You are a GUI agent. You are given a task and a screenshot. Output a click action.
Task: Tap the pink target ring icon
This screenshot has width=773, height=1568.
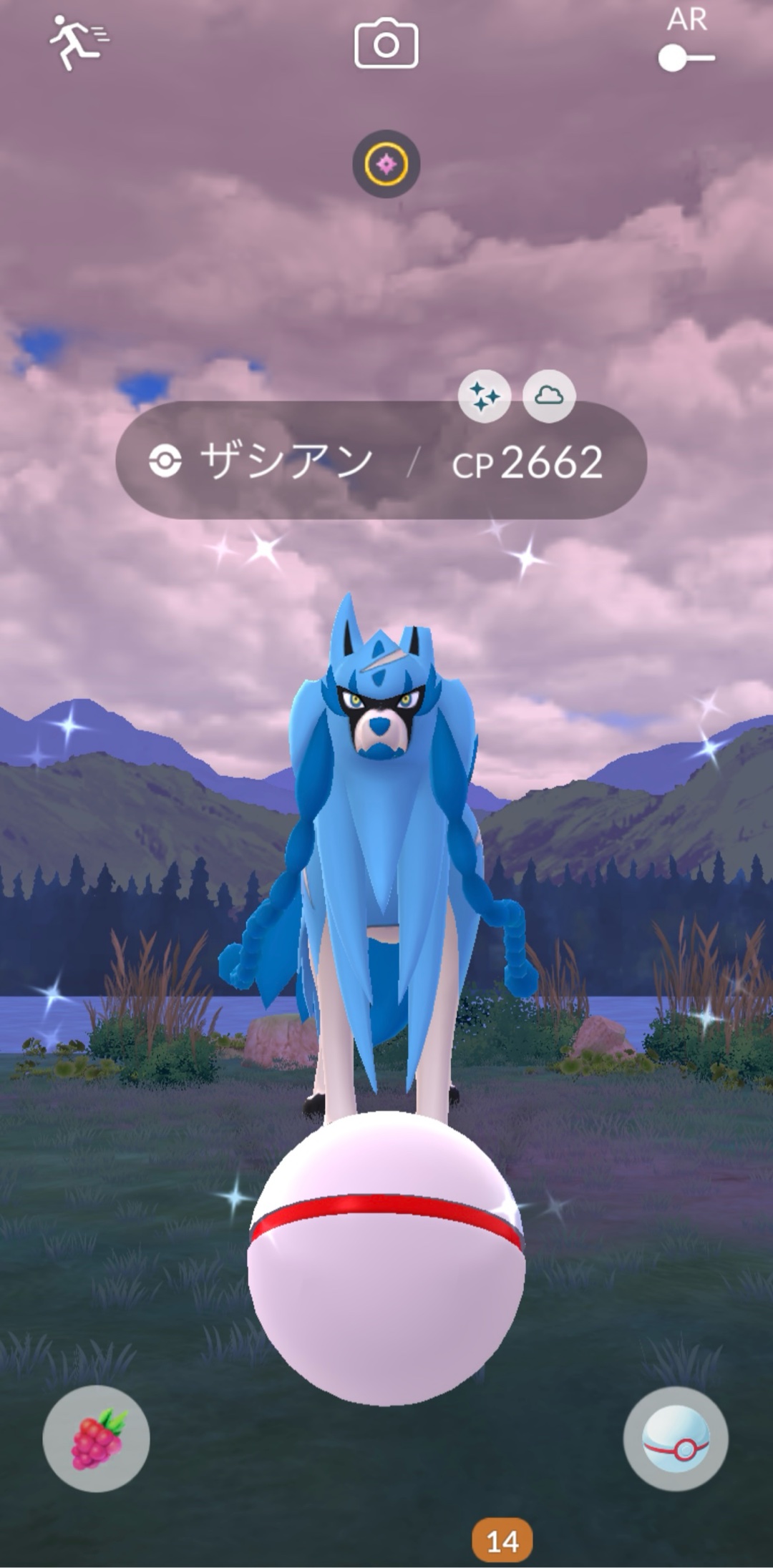[x=386, y=165]
